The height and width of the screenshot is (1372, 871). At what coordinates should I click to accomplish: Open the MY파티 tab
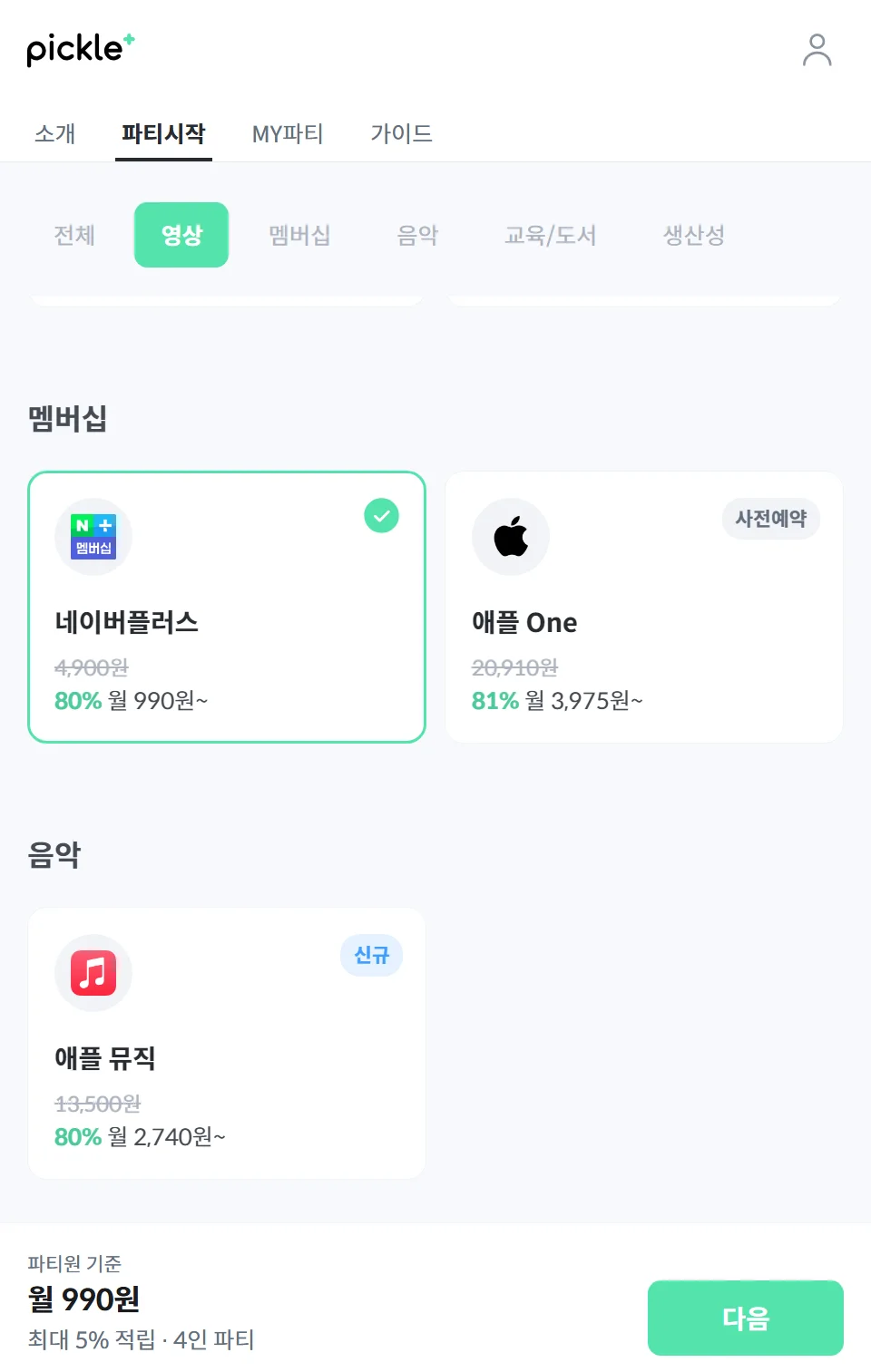(288, 133)
